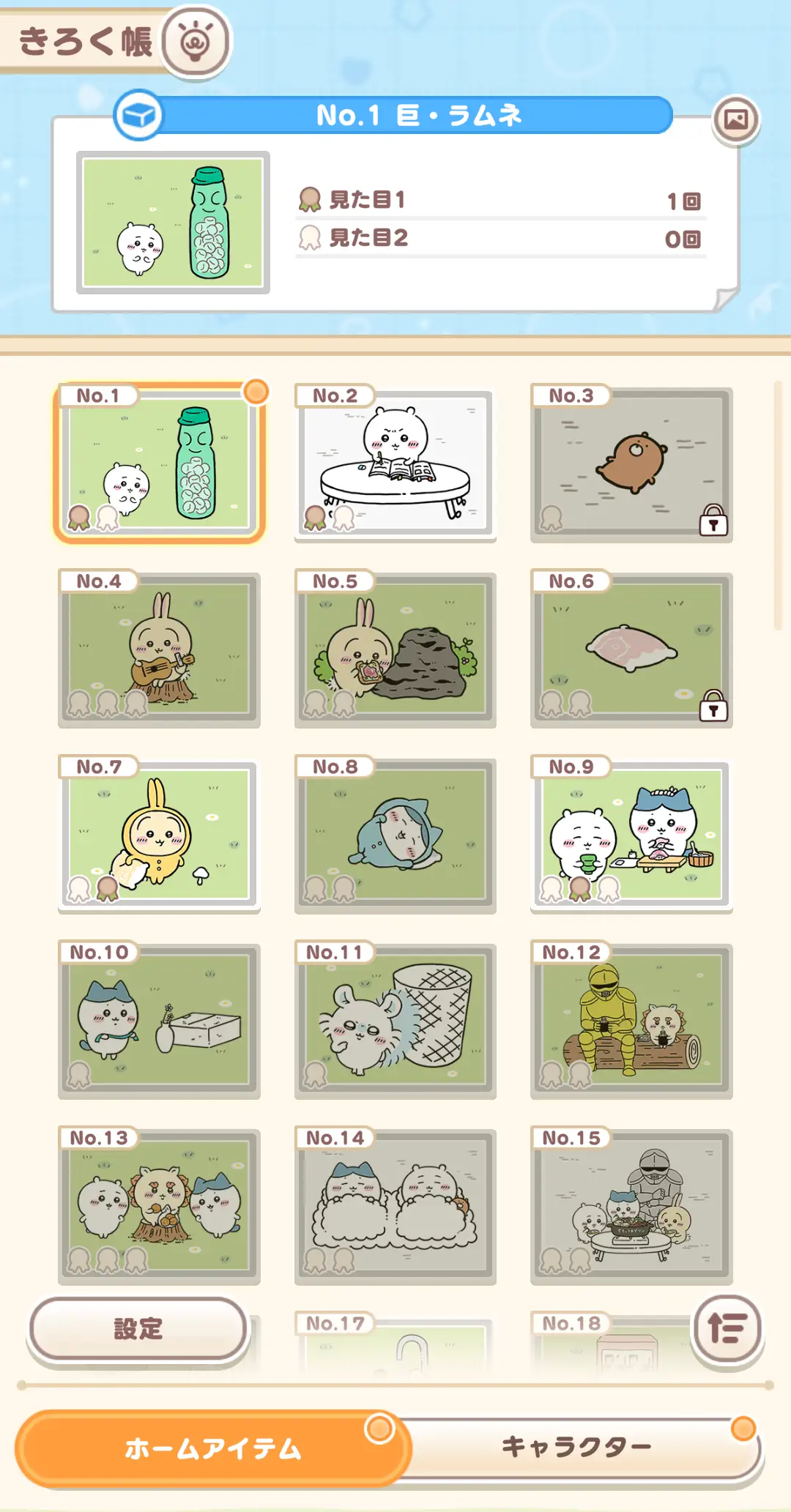
Task: Tap the picture icon on the detail card
Action: click(736, 119)
